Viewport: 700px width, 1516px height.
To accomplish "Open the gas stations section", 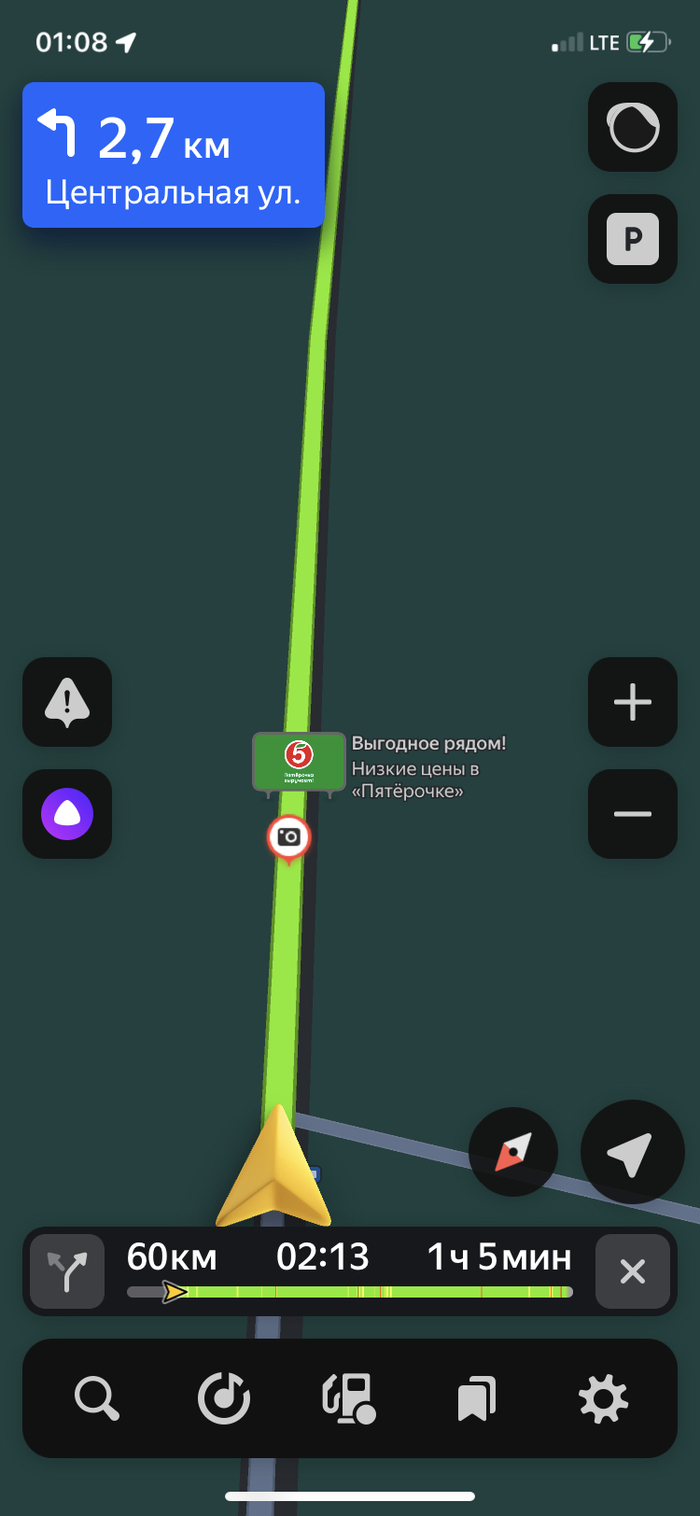I will [x=348, y=1398].
